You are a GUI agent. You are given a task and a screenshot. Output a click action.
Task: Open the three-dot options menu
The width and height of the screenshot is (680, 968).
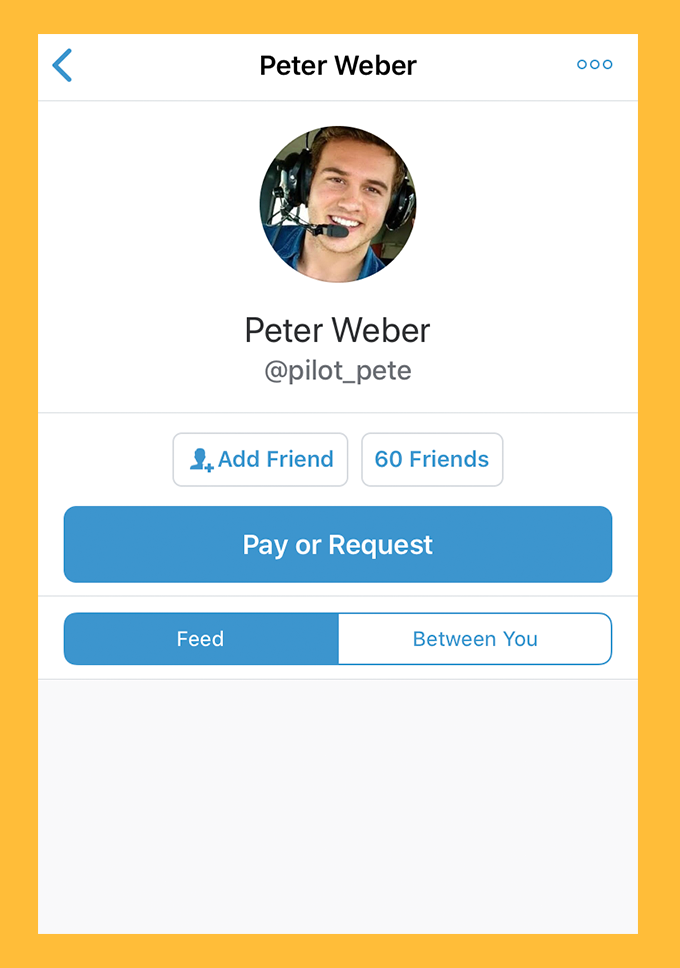tap(594, 65)
